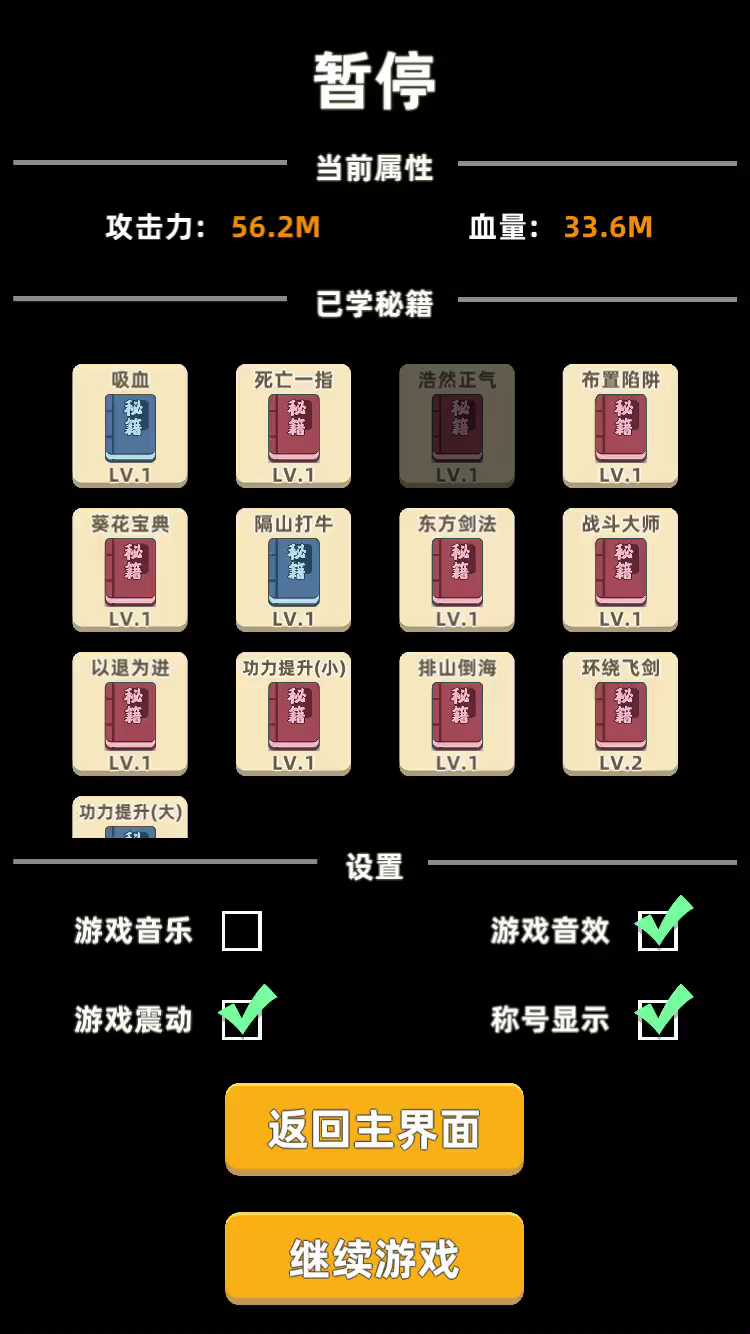Turn off the 称号显示 checkbox
Viewport: 750px width, 1334px height.
click(657, 1019)
